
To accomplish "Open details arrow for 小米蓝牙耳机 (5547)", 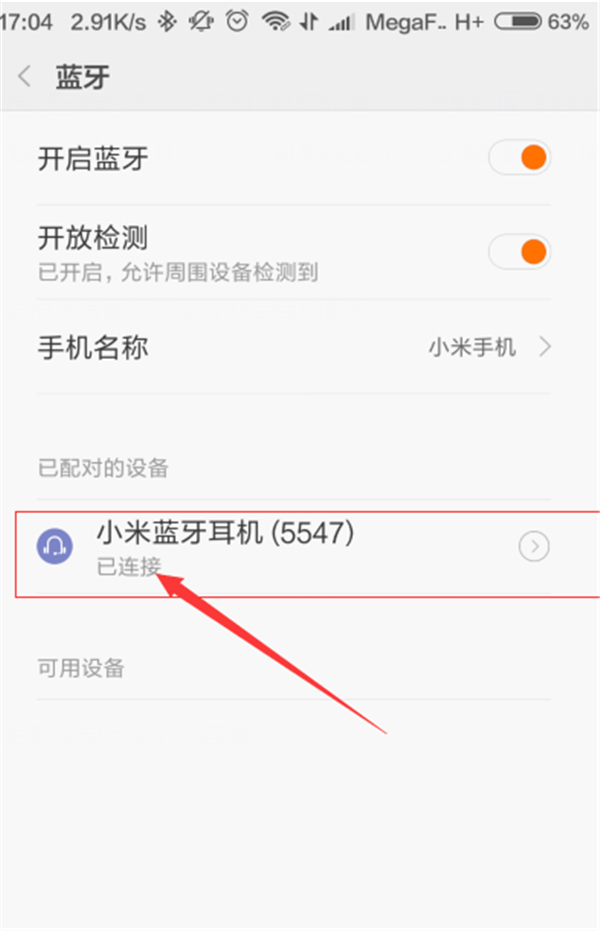I will (535, 547).
